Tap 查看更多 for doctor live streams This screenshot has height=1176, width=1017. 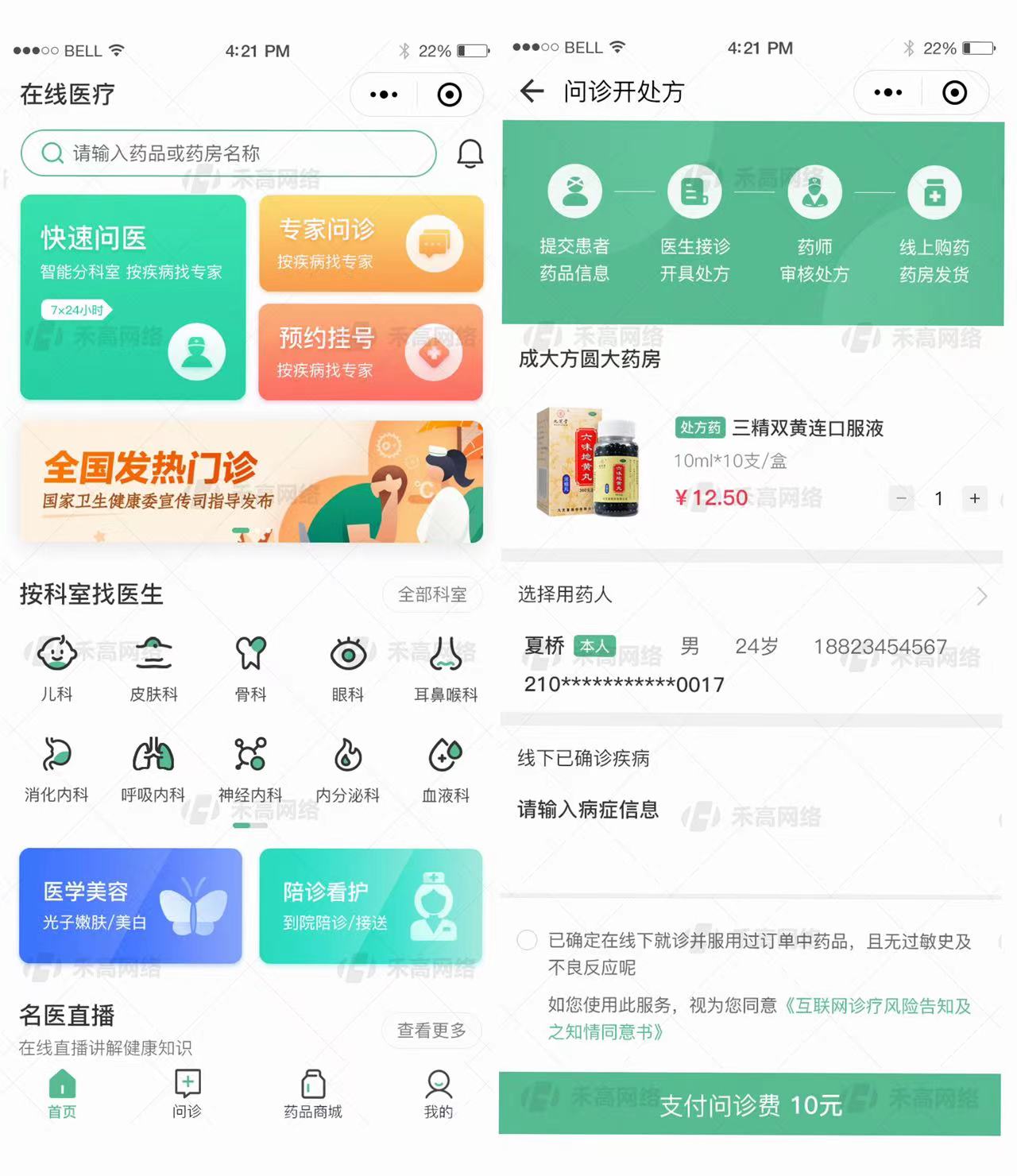click(431, 1030)
